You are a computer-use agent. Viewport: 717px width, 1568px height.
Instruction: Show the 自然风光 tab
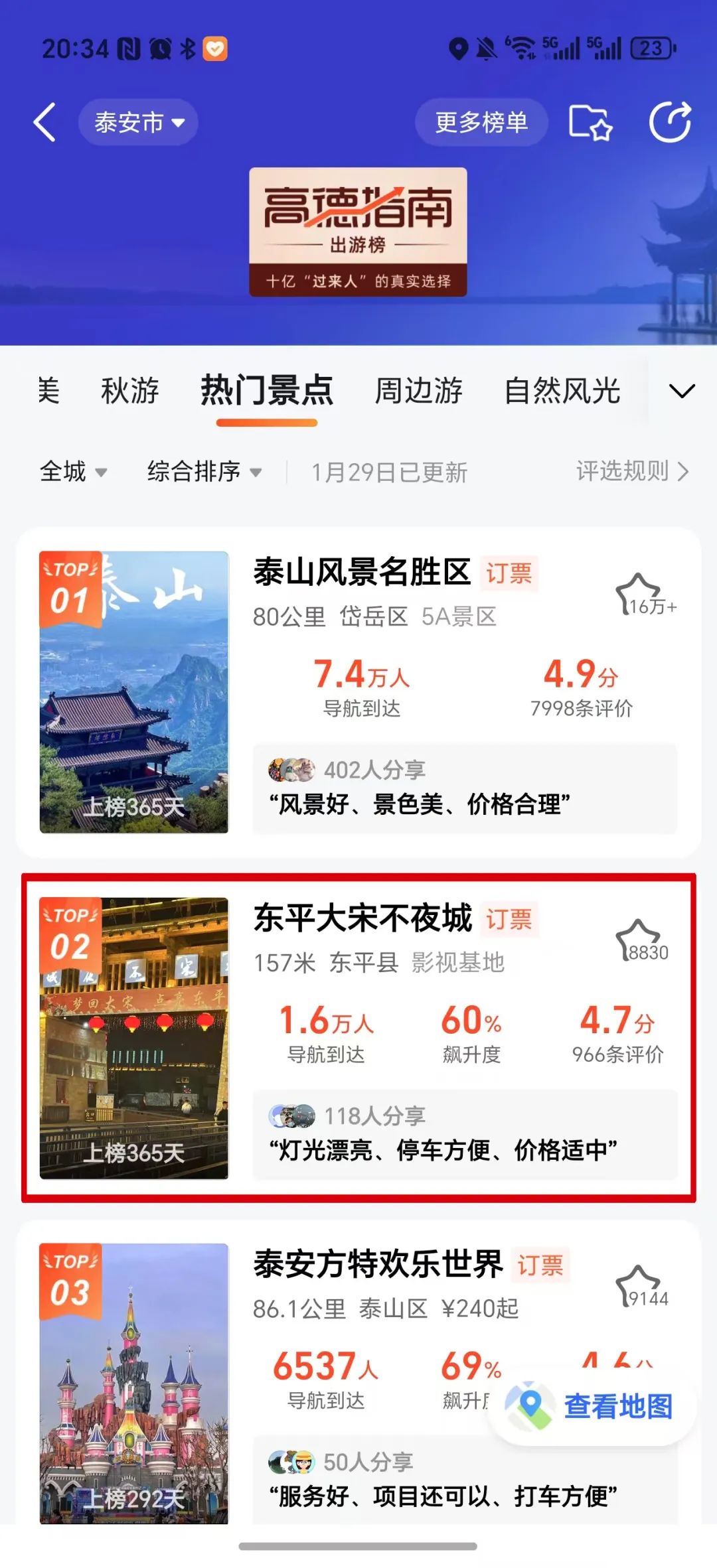pyautogui.click(x=562, y=390)
